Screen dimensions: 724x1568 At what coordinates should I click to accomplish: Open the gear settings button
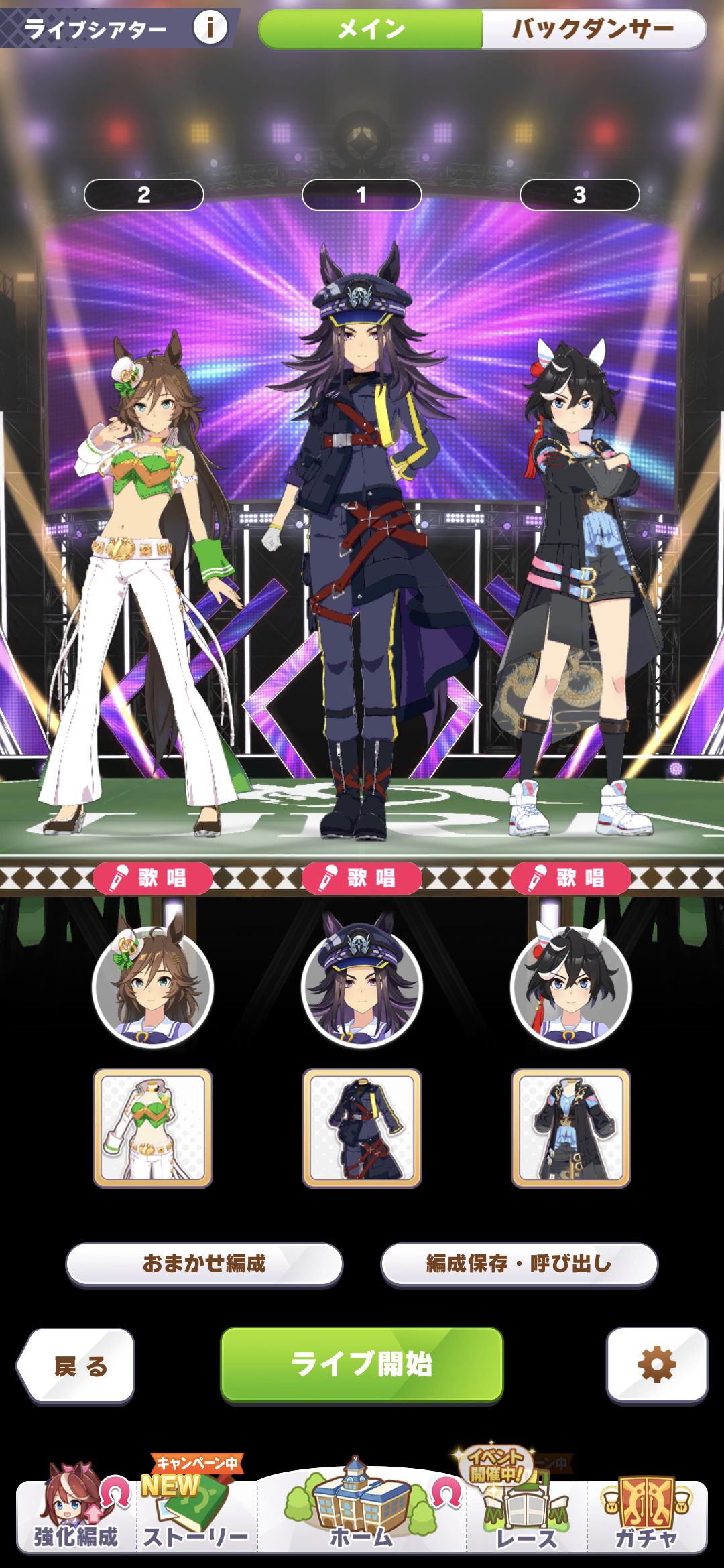(x=657, y=1364)
